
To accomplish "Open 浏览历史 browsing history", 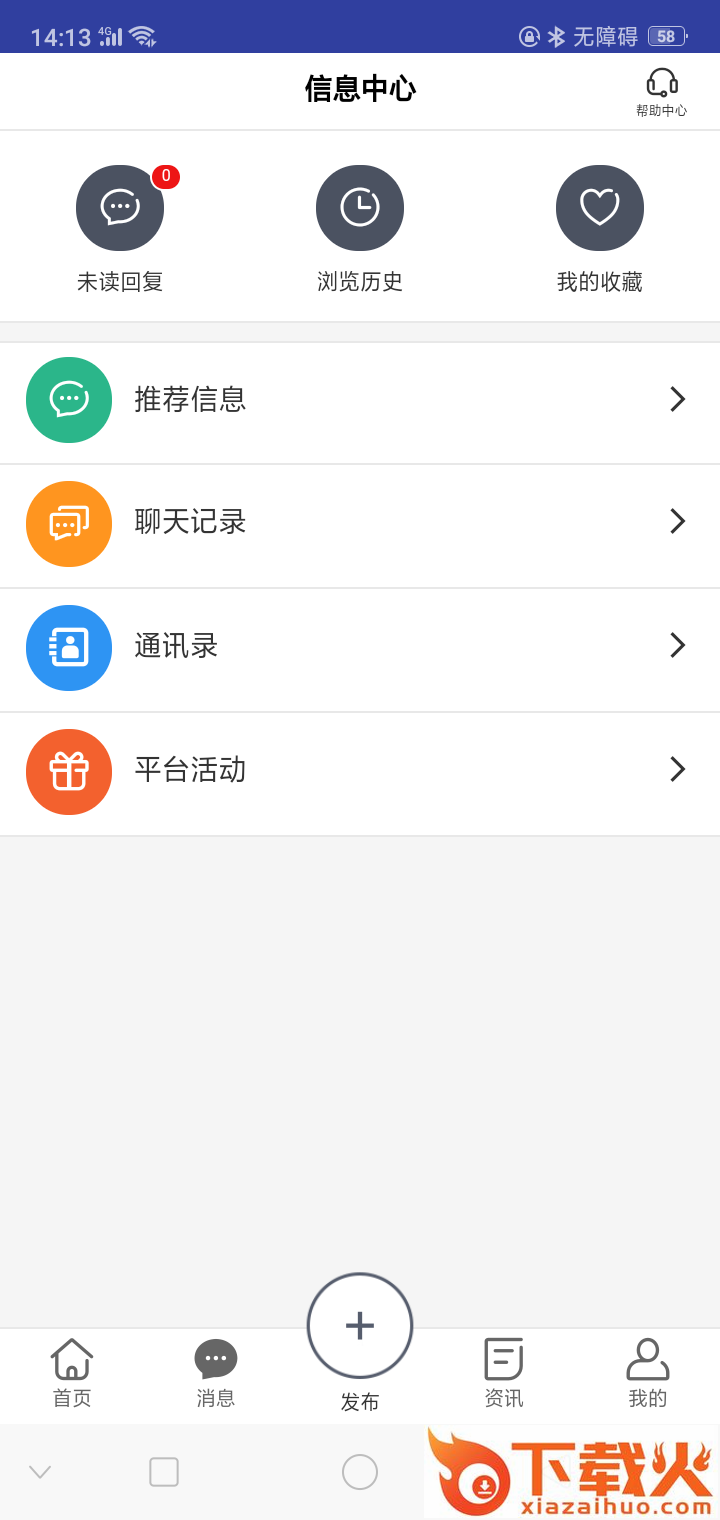I will (x=360, y=208).
